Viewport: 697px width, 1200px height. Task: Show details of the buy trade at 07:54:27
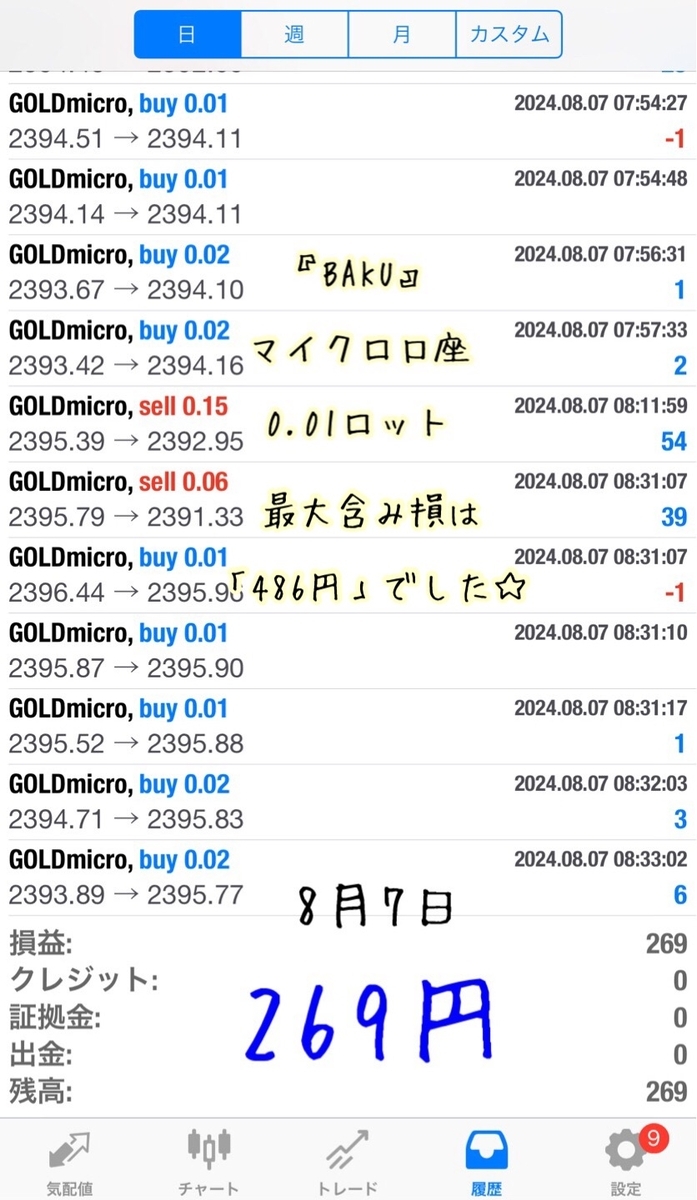pyautogui.click(x=348, y=121)
